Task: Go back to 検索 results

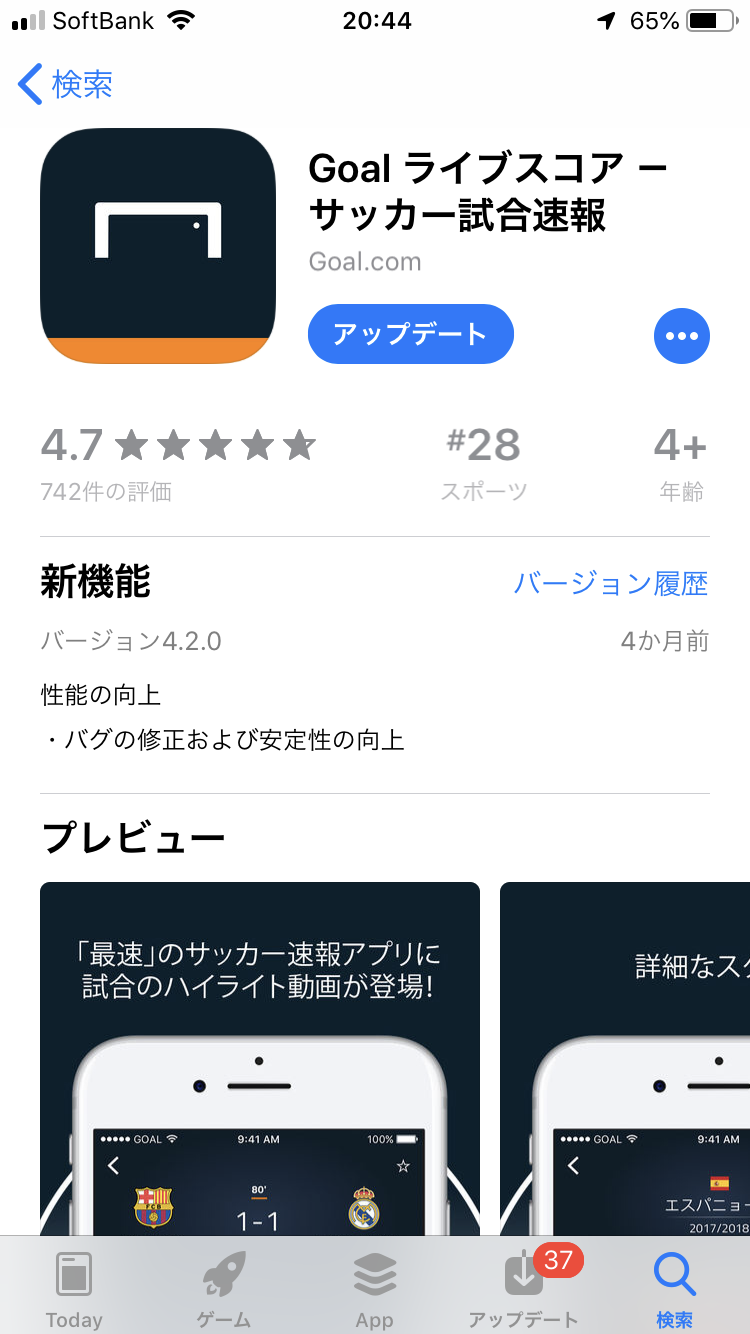Action: [x=66, y=85]
